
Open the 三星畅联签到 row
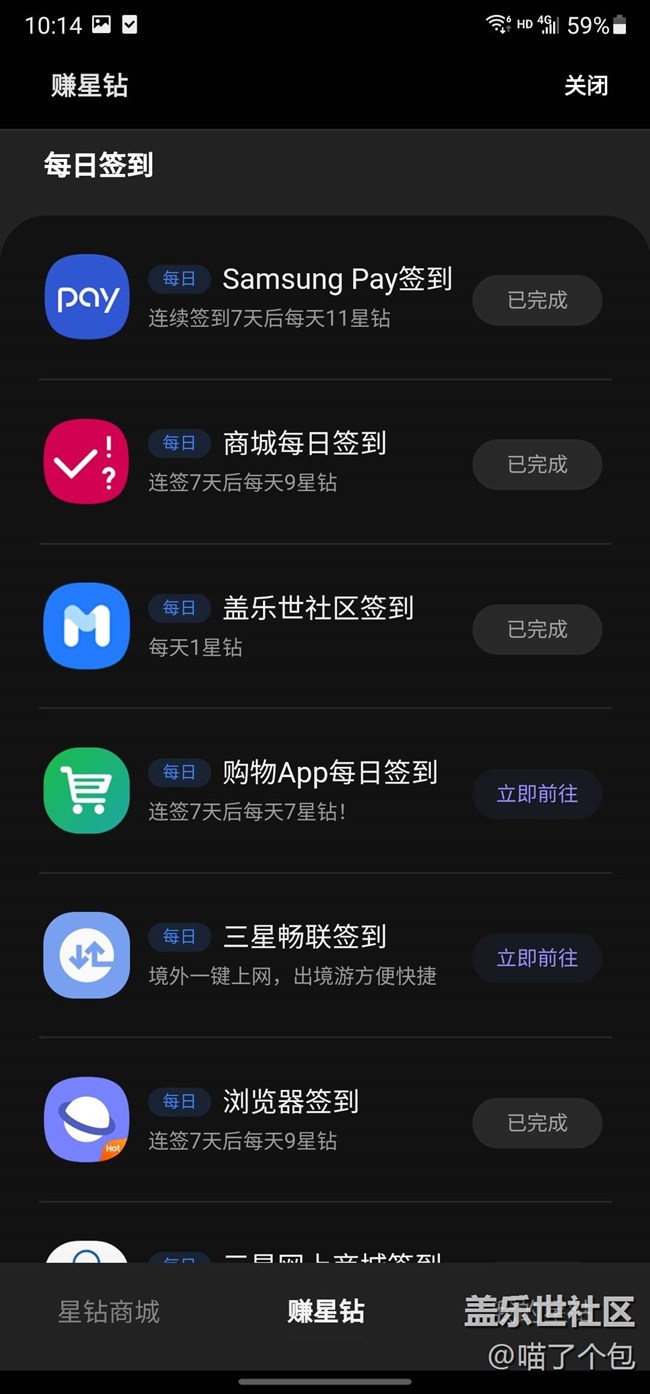point(325,955)
